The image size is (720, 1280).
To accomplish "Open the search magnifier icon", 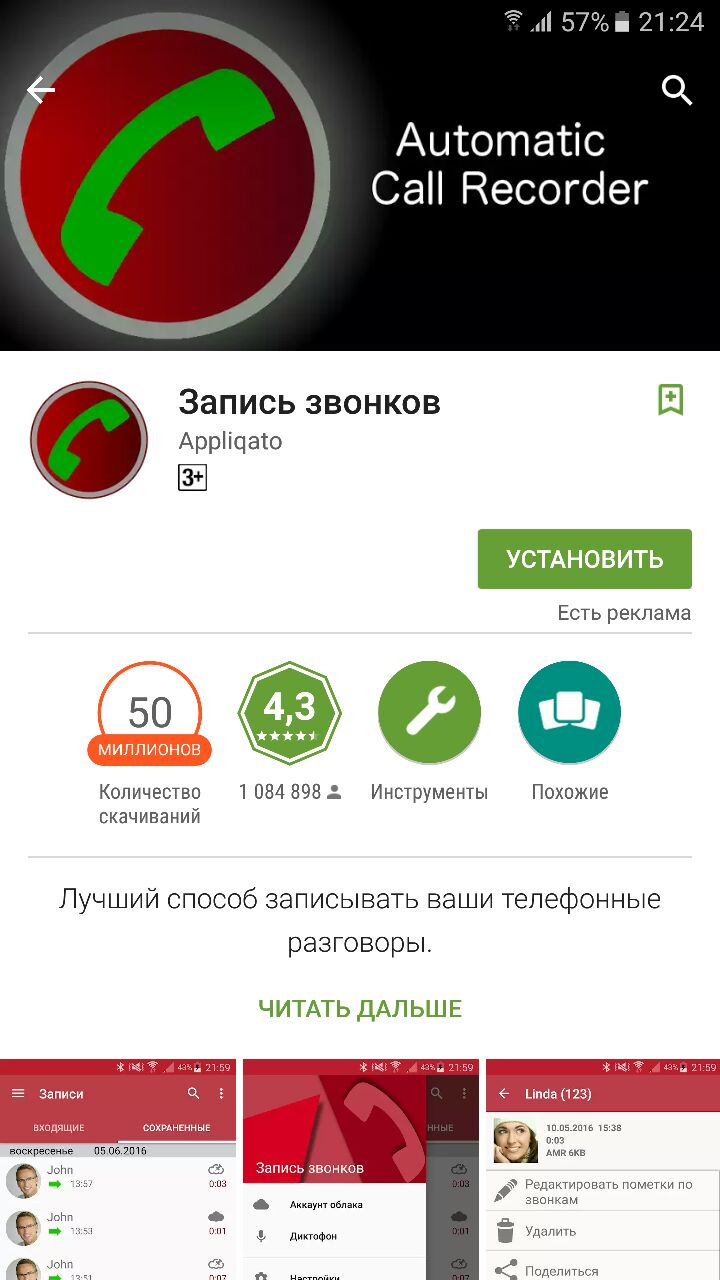I will tap(677, 91).
